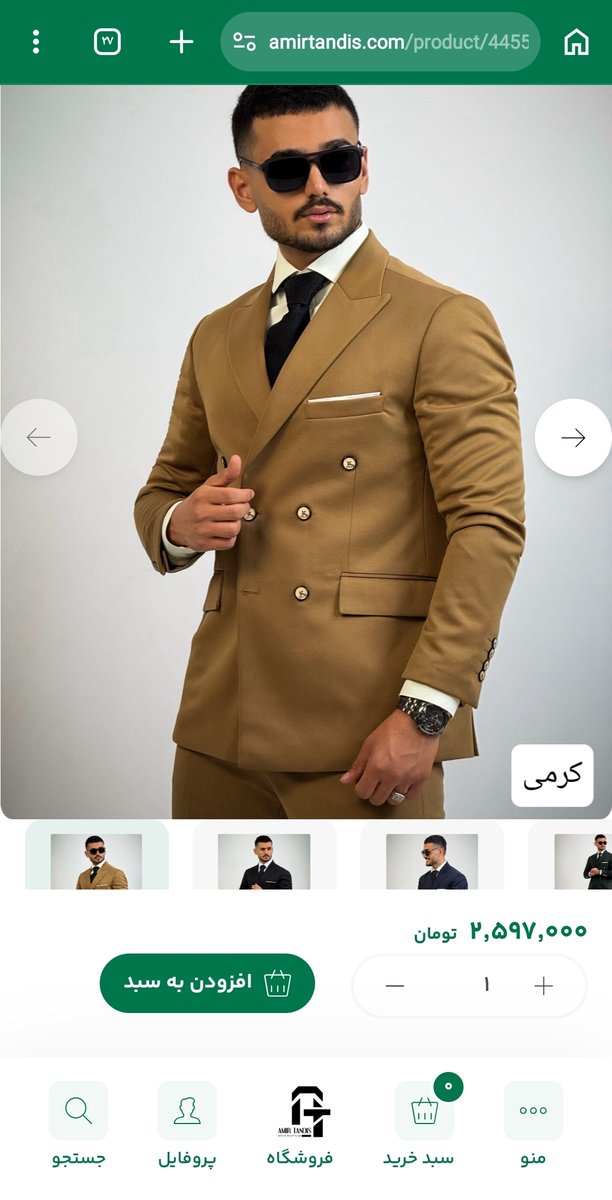The height and width of the screenshot is (1200, 612).
Task: Open the browser tab switcher
Action: pyautogui.click(x=107, y=42)
